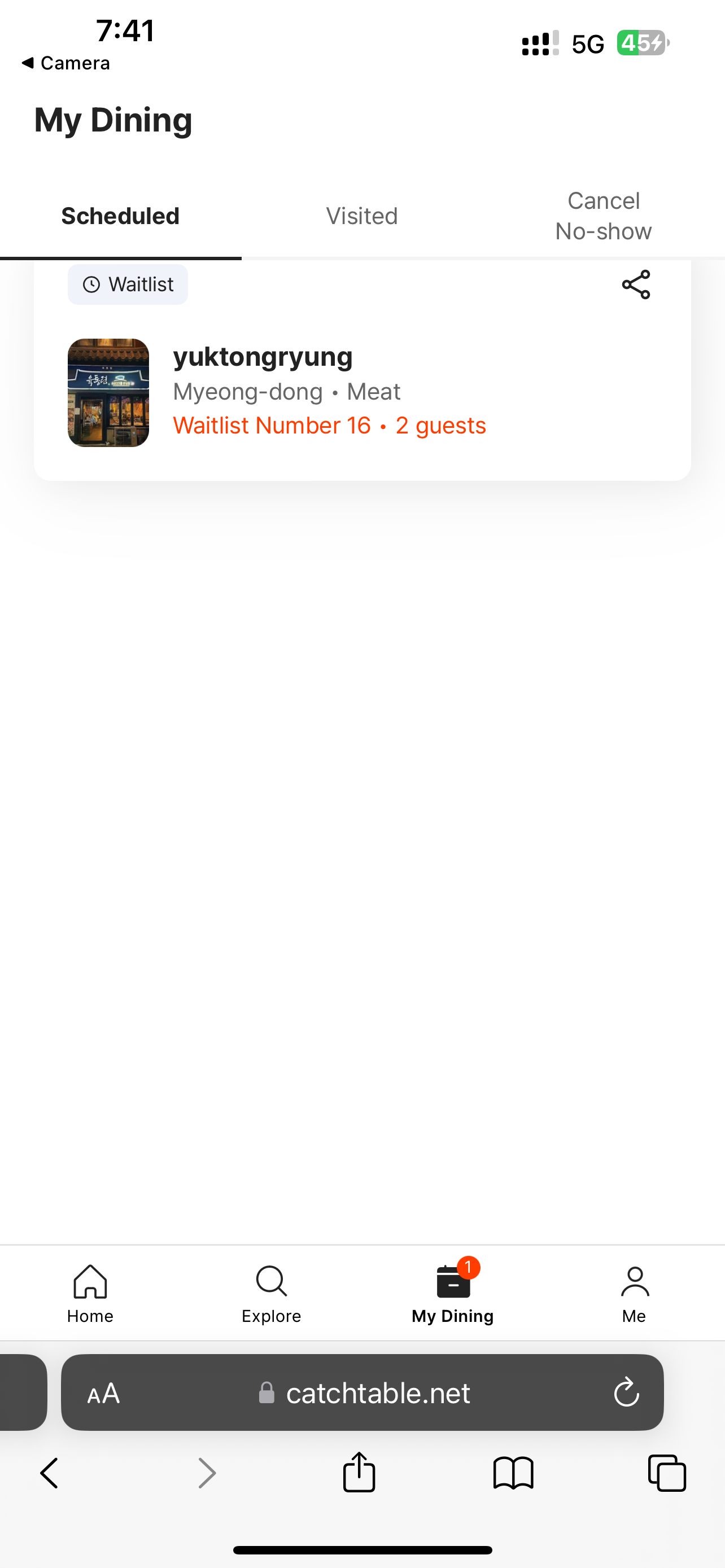Show all open Safari tabs
The height and width of the screenshot is (1568, 725).
[x=667, y=1474]
